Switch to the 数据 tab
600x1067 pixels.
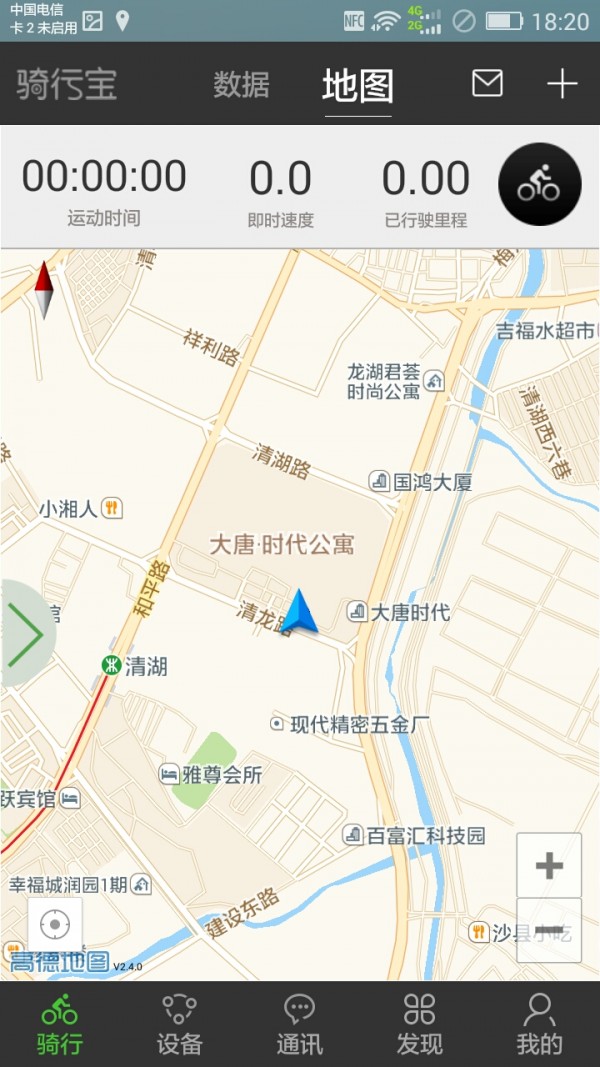coord(241,85)
